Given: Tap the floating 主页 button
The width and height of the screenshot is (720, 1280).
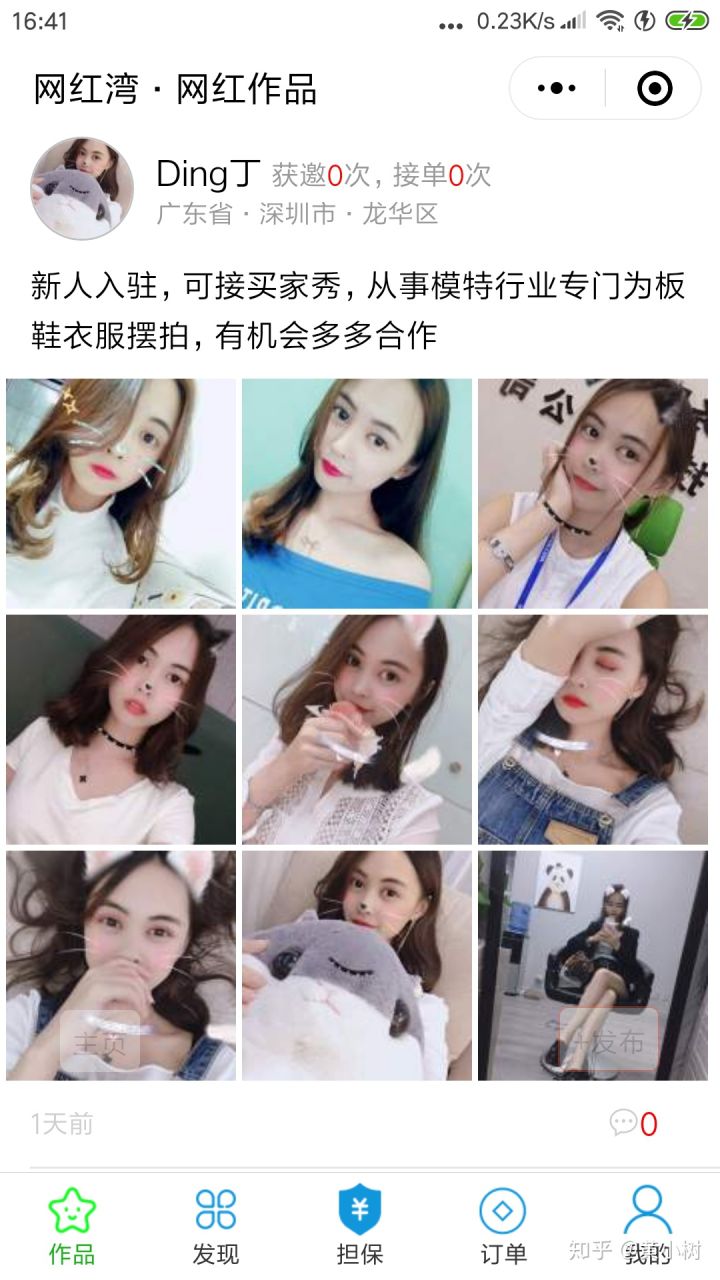Looking at the screenshot, I should [x=100, y=1043].
